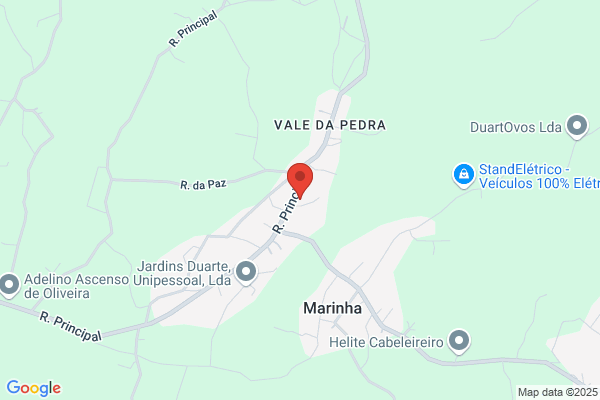Open the DuartOvos Lda place marker

[577, 127]
